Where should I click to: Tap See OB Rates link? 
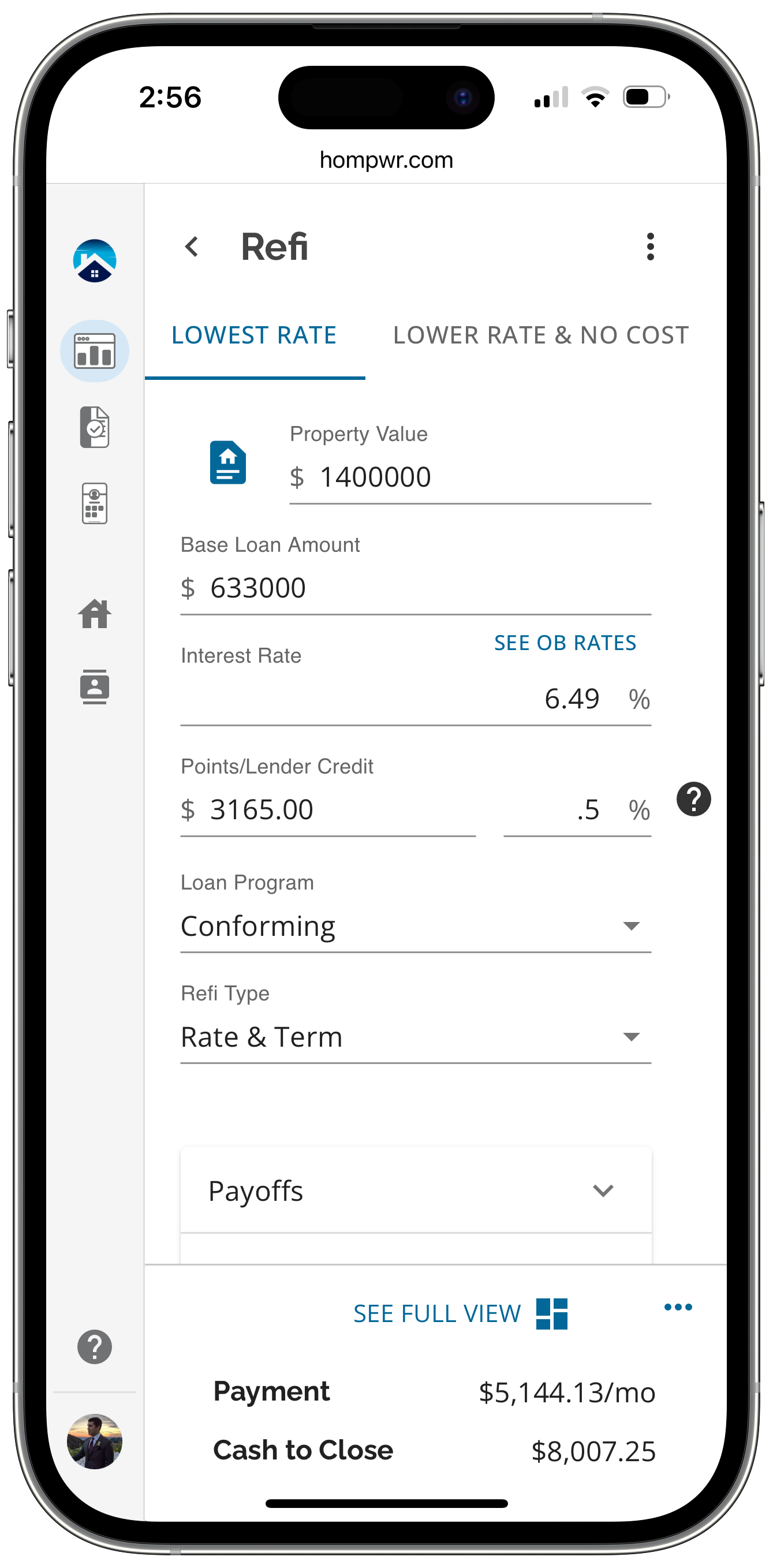click(x=565, y=643)
